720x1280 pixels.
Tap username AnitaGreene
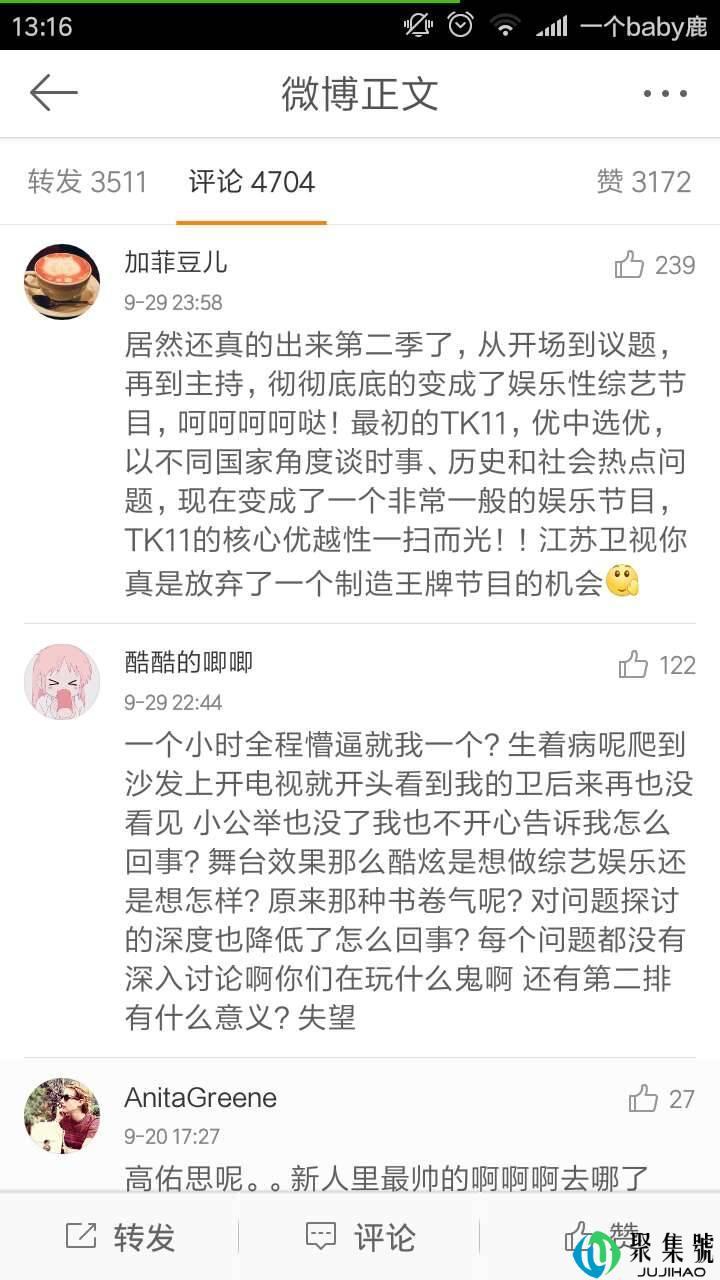coord(200,1097)
